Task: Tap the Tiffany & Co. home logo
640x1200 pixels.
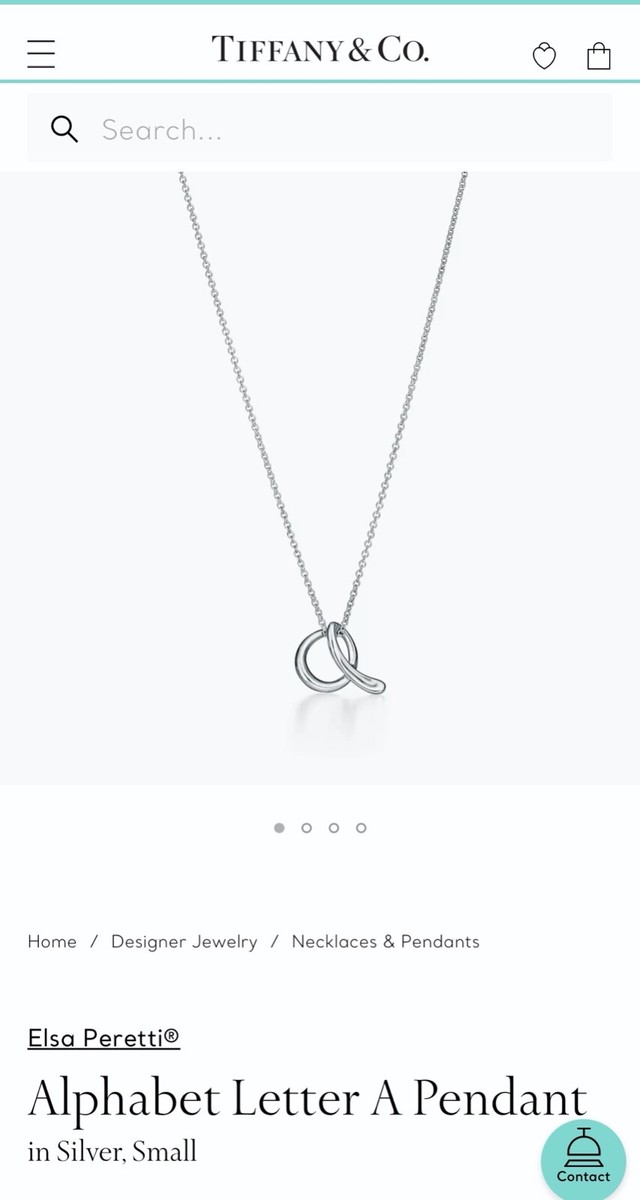Action: (x=319, y=49)
